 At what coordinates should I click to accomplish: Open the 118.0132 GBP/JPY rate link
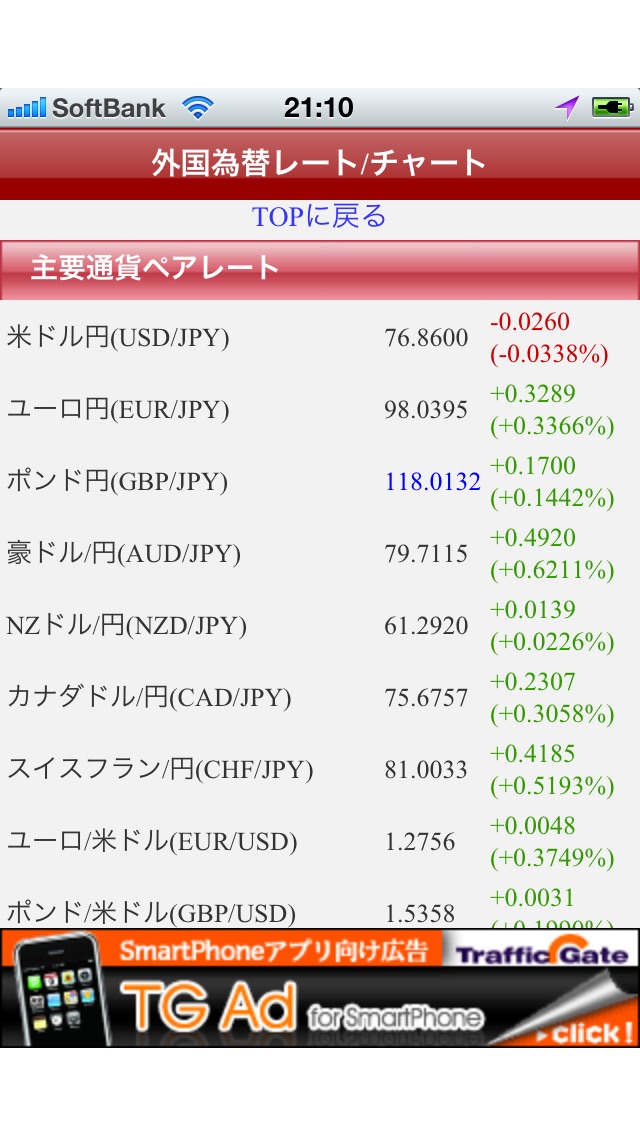(x=433, y=482)
